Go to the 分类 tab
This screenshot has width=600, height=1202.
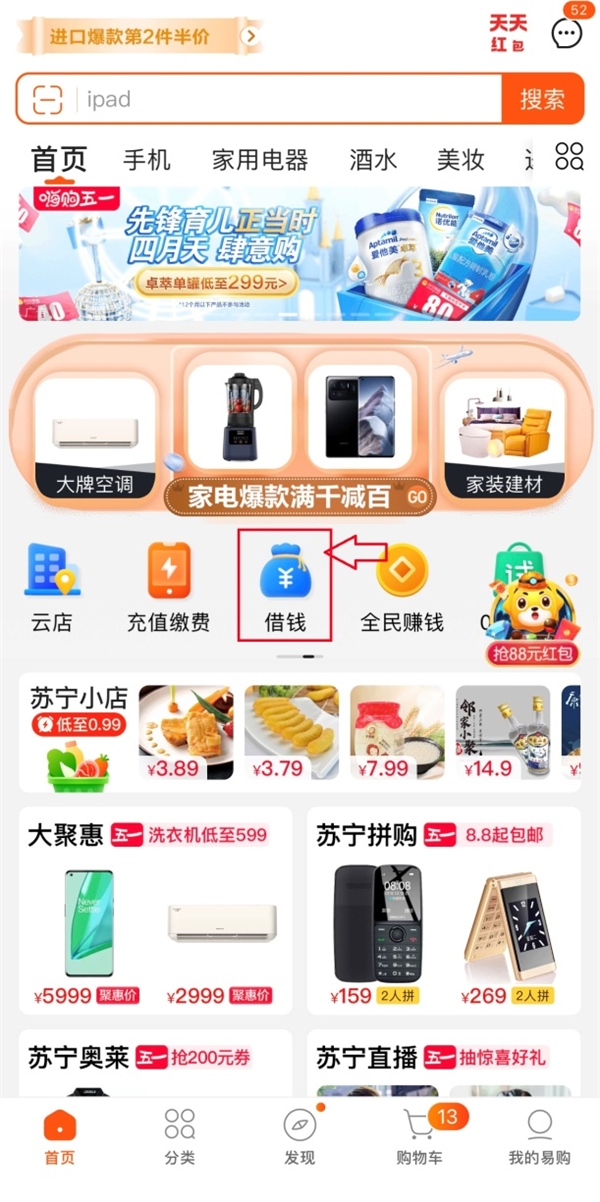pyautogui.click(x=180, y=1137)
